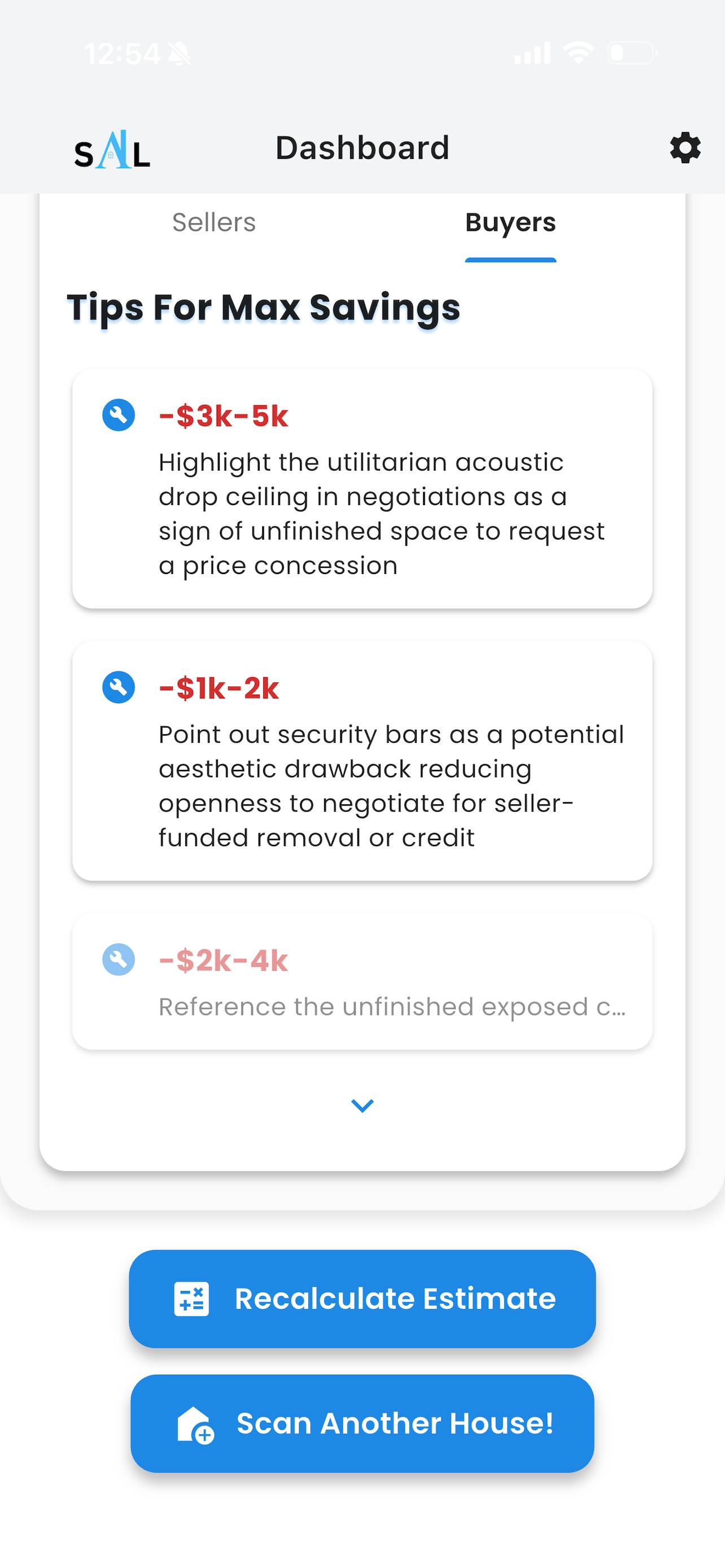The height and width of the screenshot is (1568, 725).
Task: Select the Buyers tab
Action: pos(510,223)
